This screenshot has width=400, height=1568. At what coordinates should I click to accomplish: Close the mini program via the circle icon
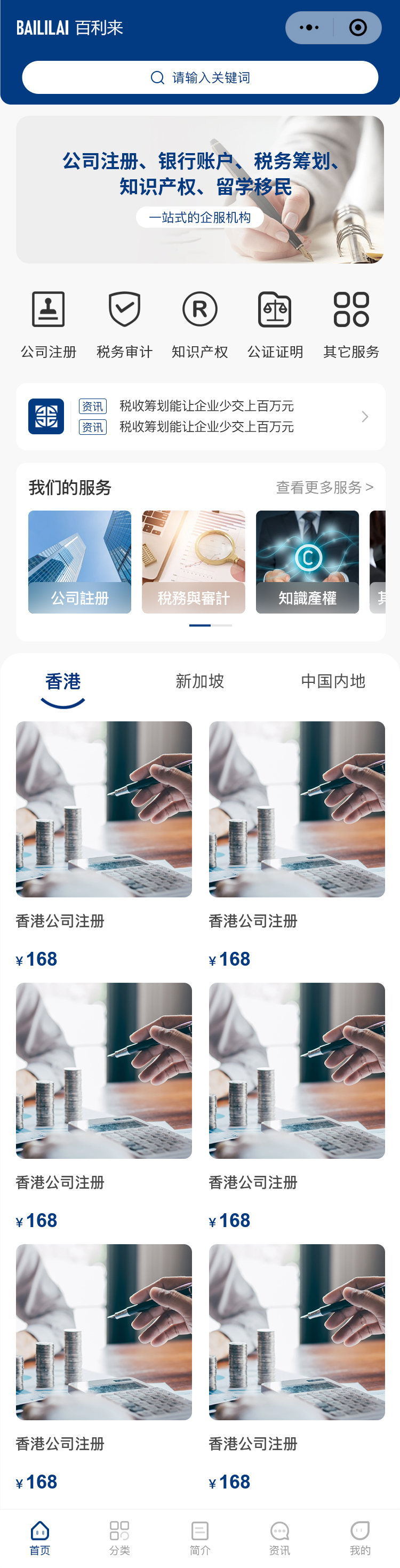(358, 27)
